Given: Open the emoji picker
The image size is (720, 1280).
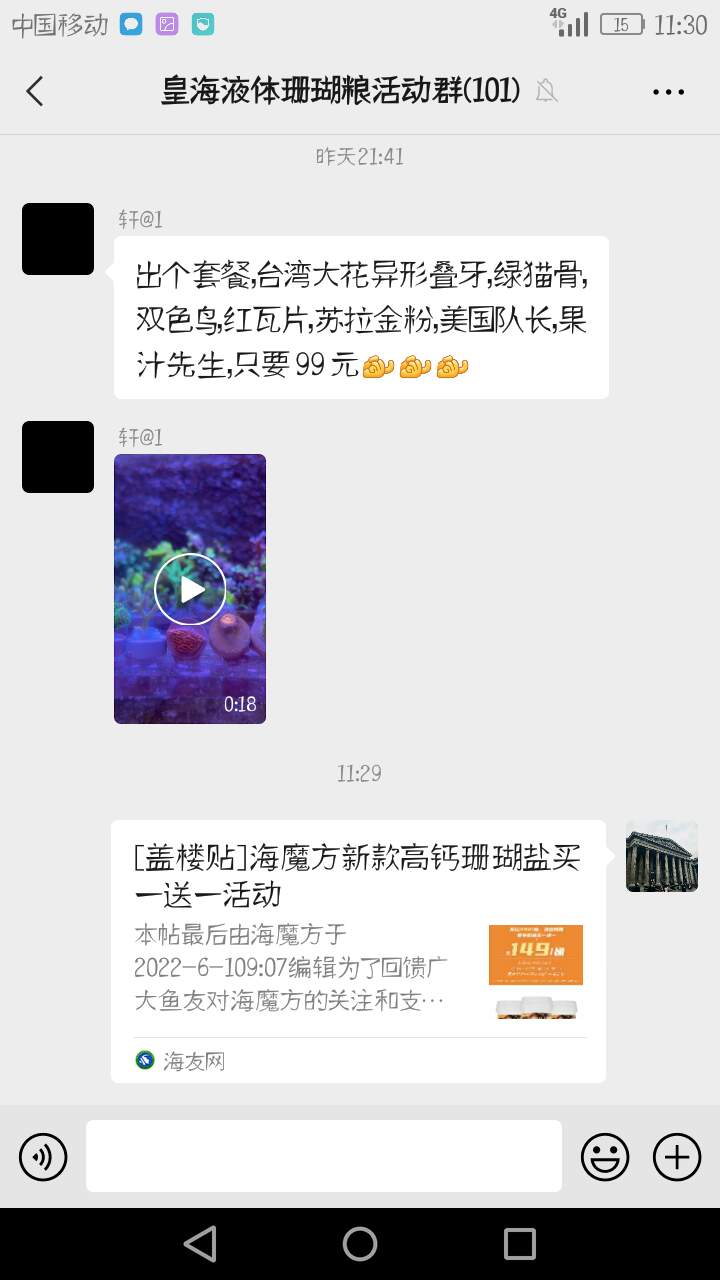Looking at the screenshot, I should coord(605,1157).
